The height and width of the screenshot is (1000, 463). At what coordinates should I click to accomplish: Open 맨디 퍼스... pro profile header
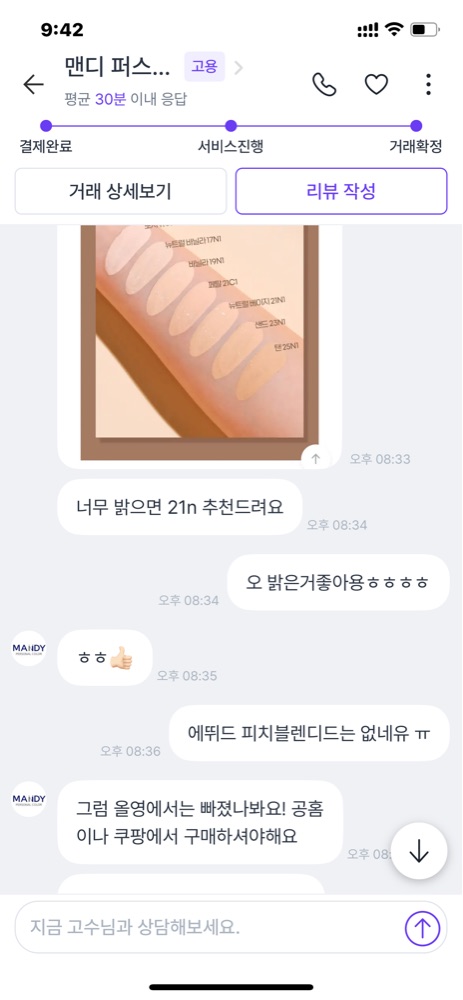pos(153,67)
